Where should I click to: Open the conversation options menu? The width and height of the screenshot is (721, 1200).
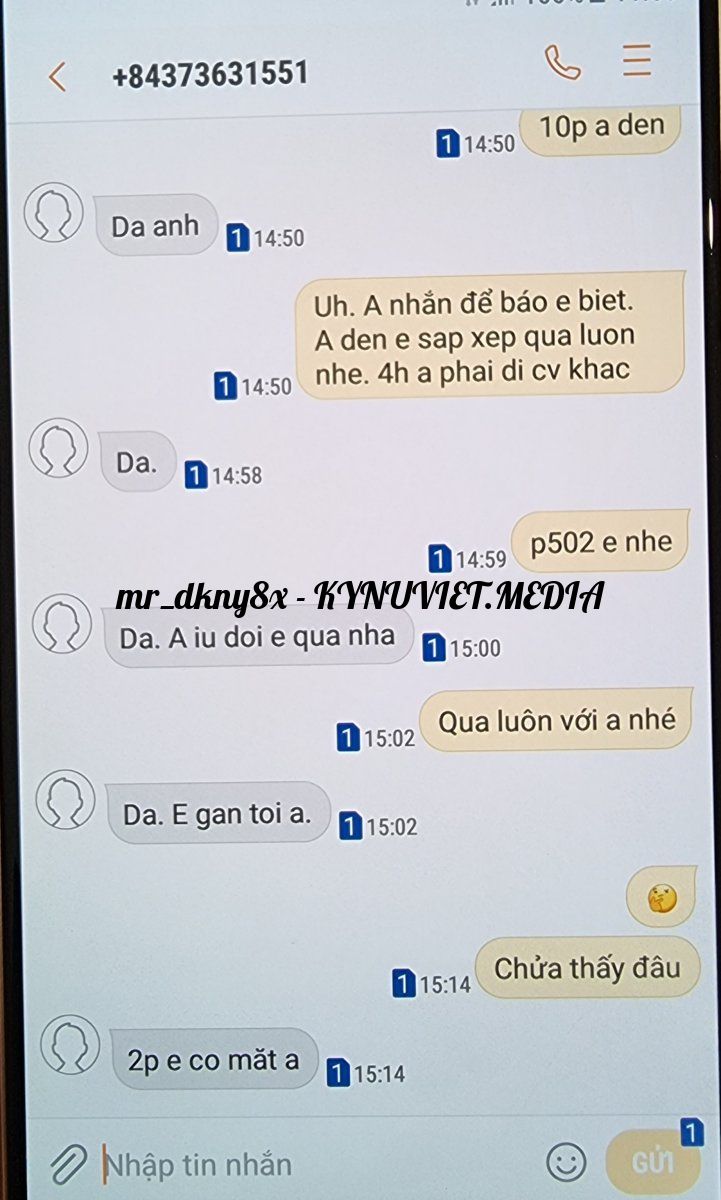pyautogui.click(x=637, y=62)
